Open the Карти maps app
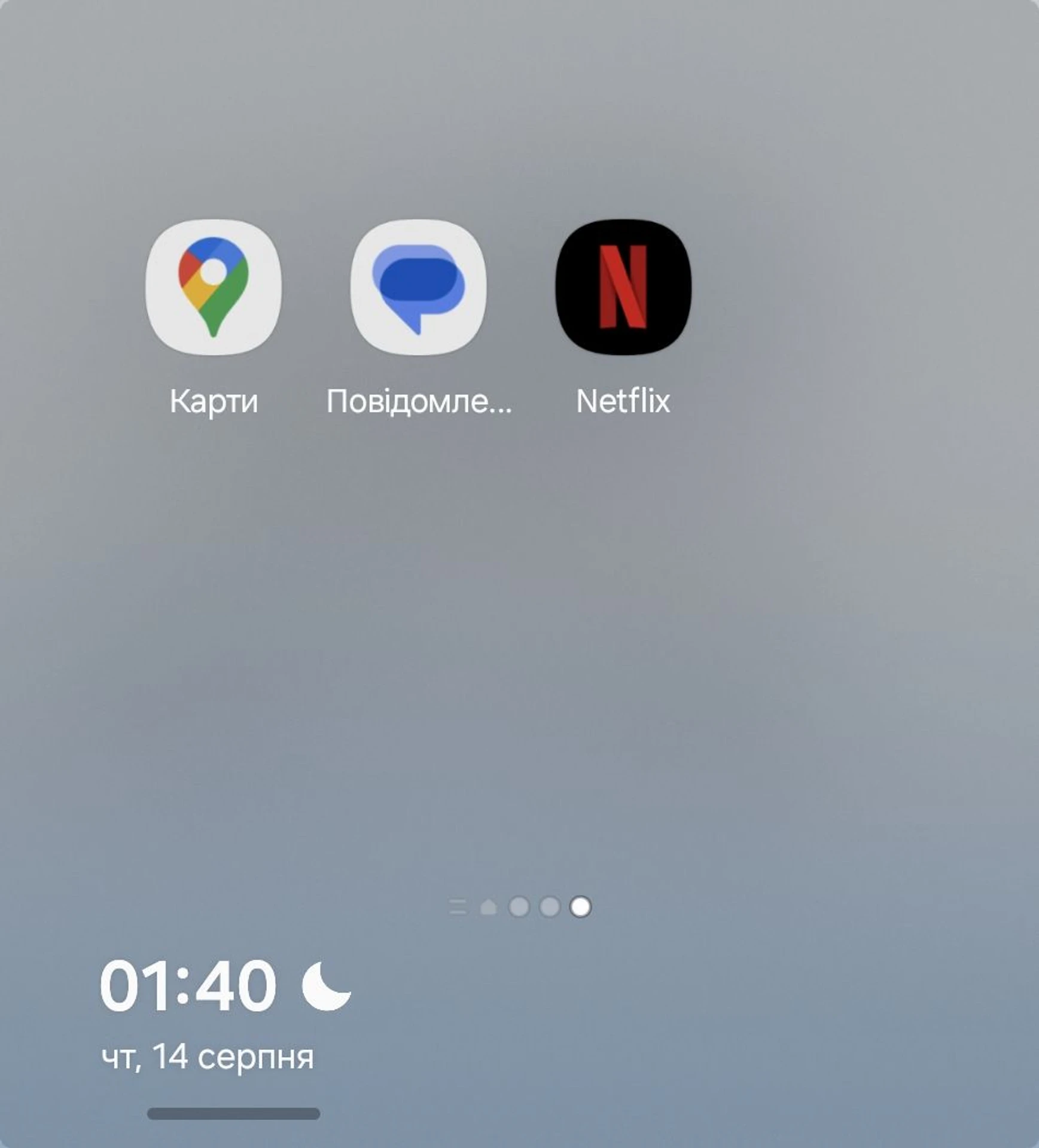 tap(214, 288)
